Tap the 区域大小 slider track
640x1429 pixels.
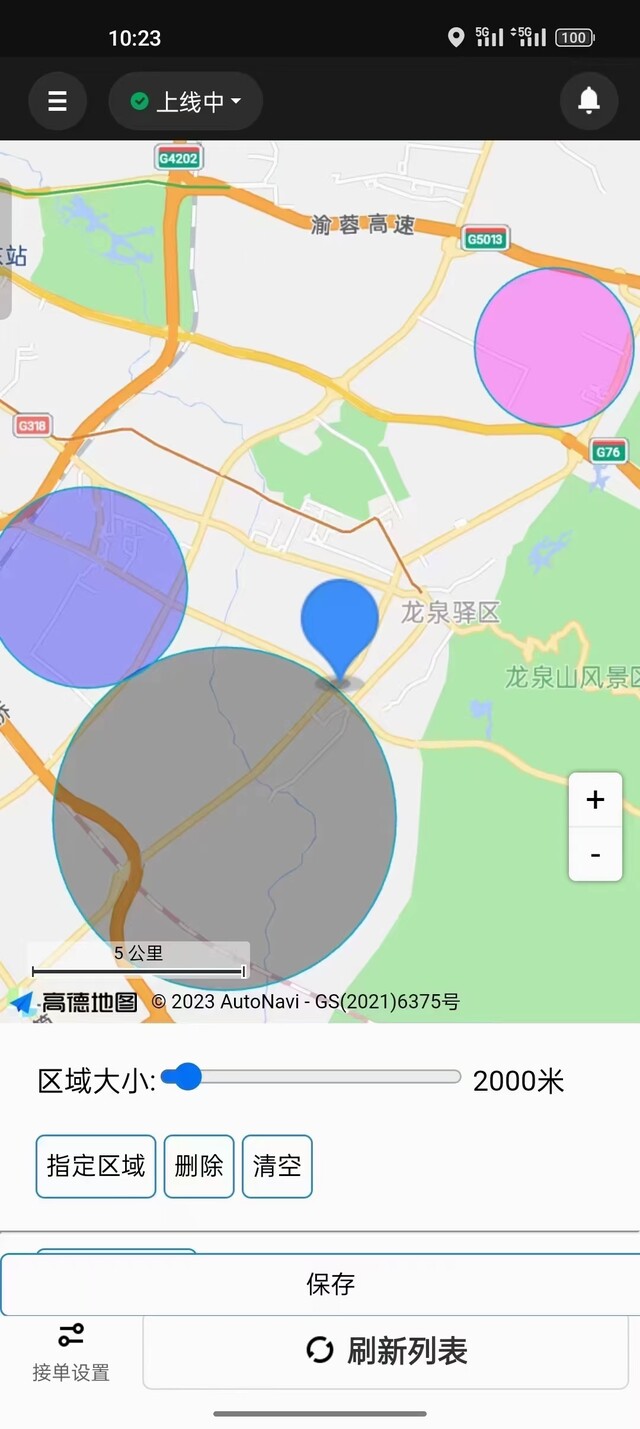click(311, 1077)
